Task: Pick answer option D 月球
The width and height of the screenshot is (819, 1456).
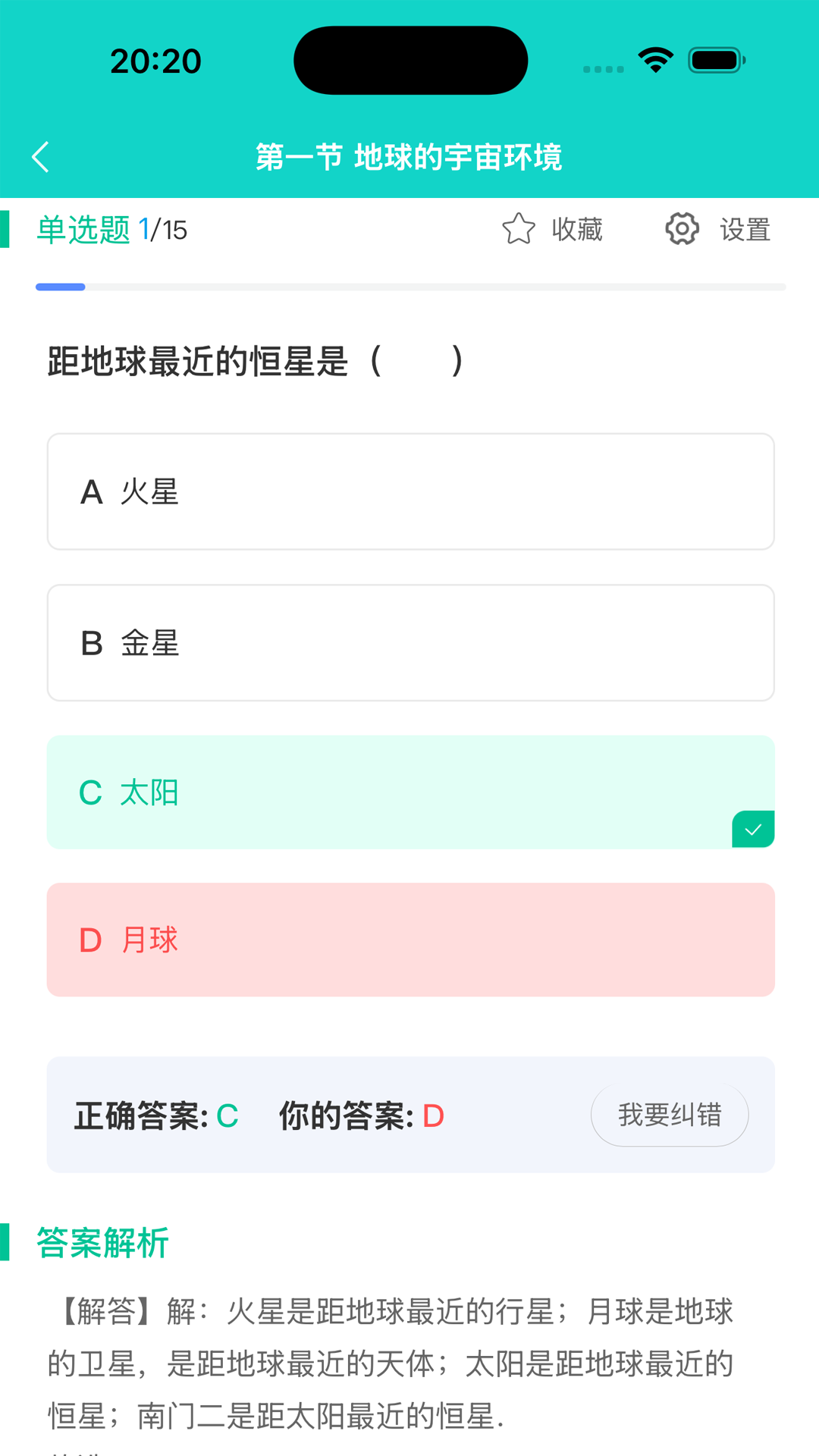Action: 410,940
